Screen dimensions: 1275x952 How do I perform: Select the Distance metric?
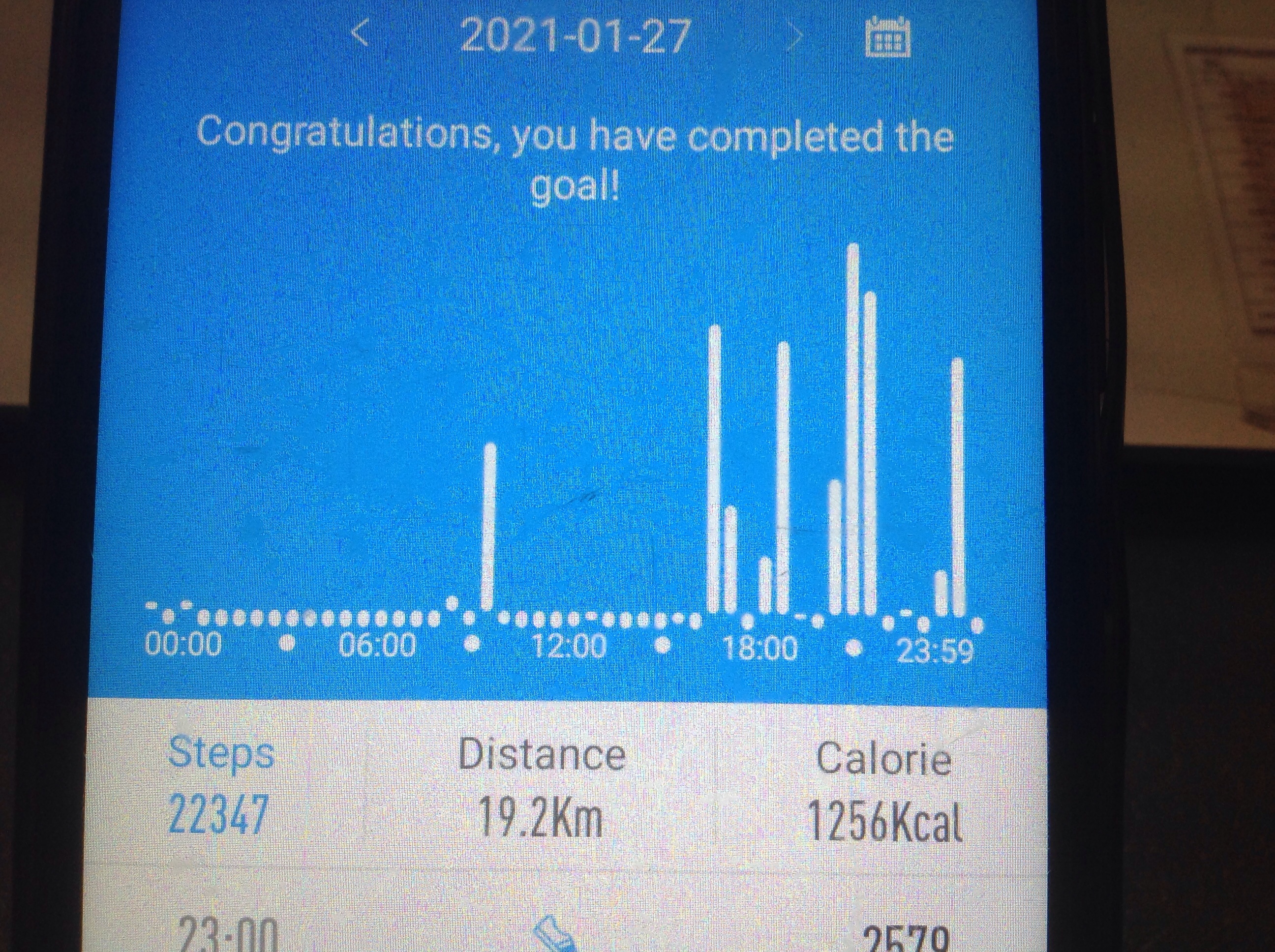coord(541,787)
